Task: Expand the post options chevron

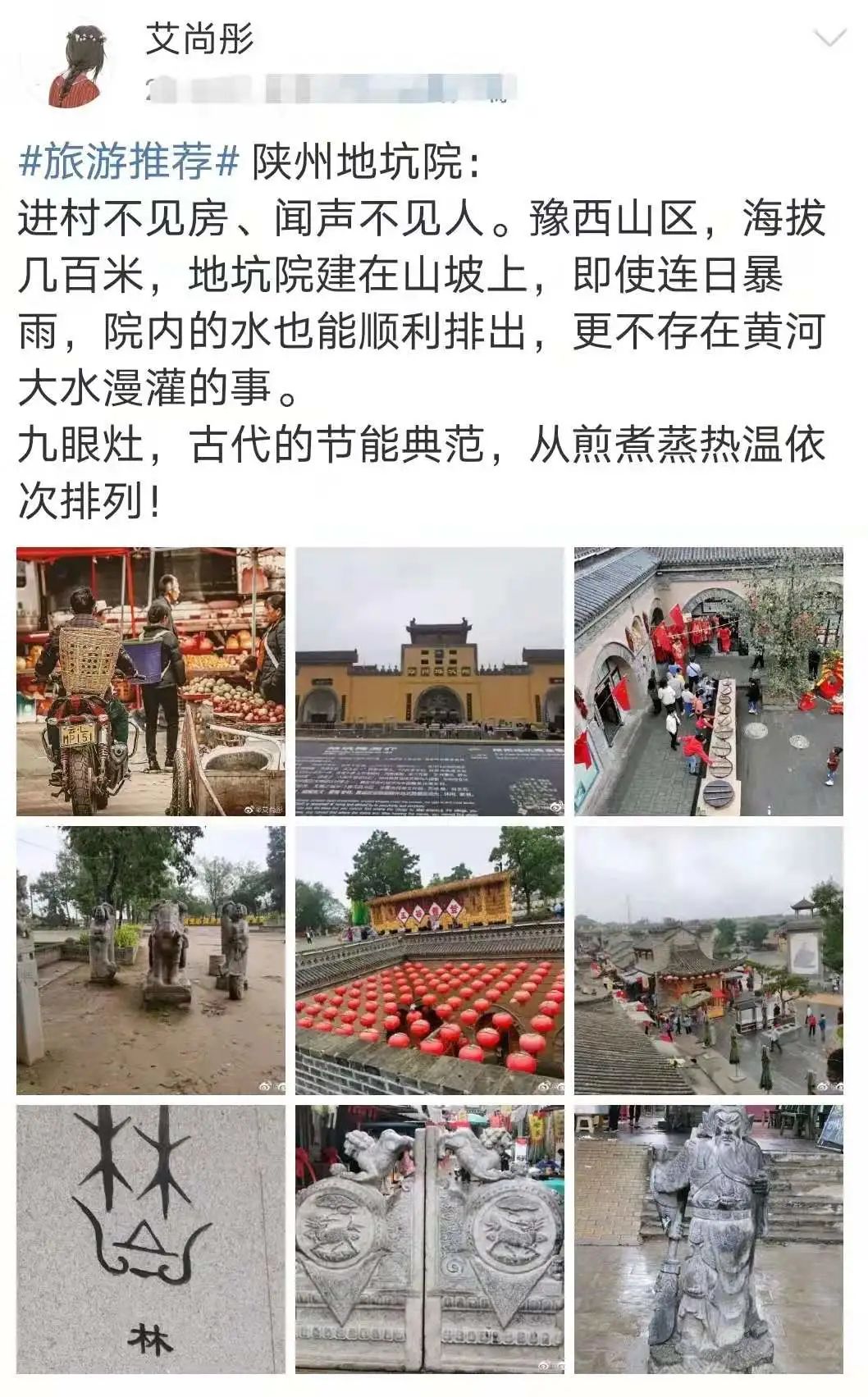Action: click(x=829, y=38)
